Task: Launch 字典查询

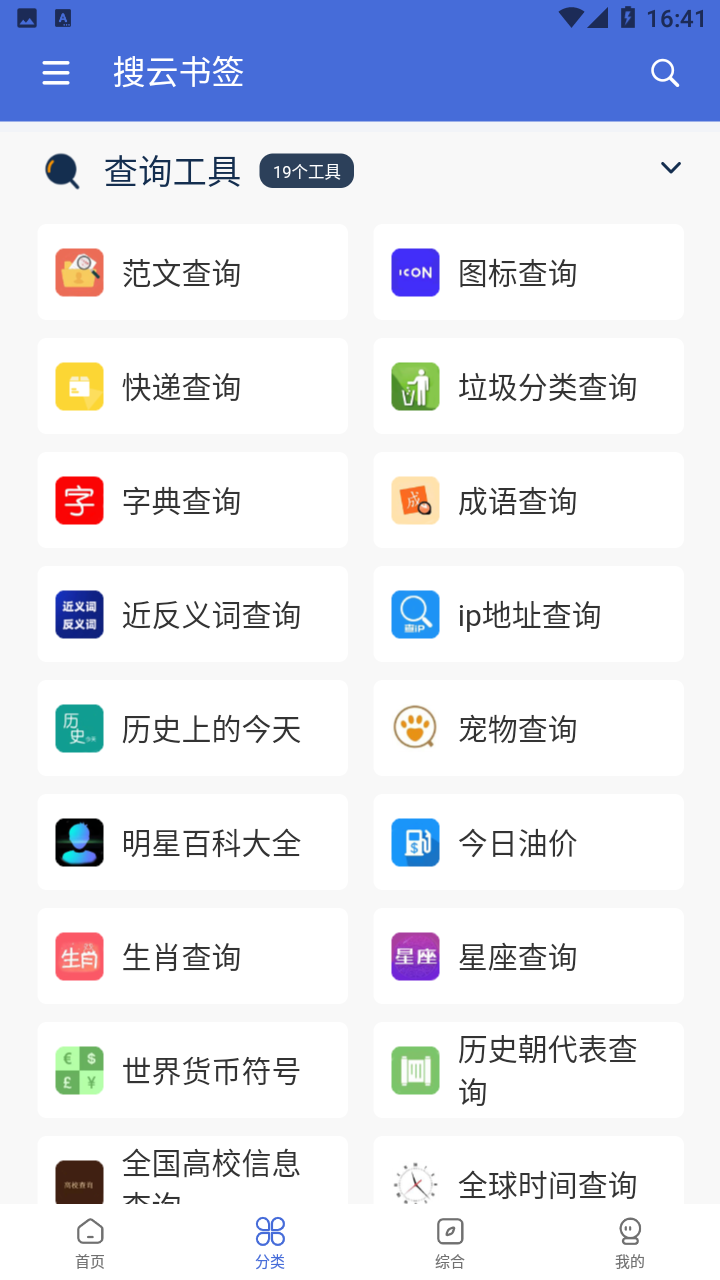Action: tap(193, 500)
